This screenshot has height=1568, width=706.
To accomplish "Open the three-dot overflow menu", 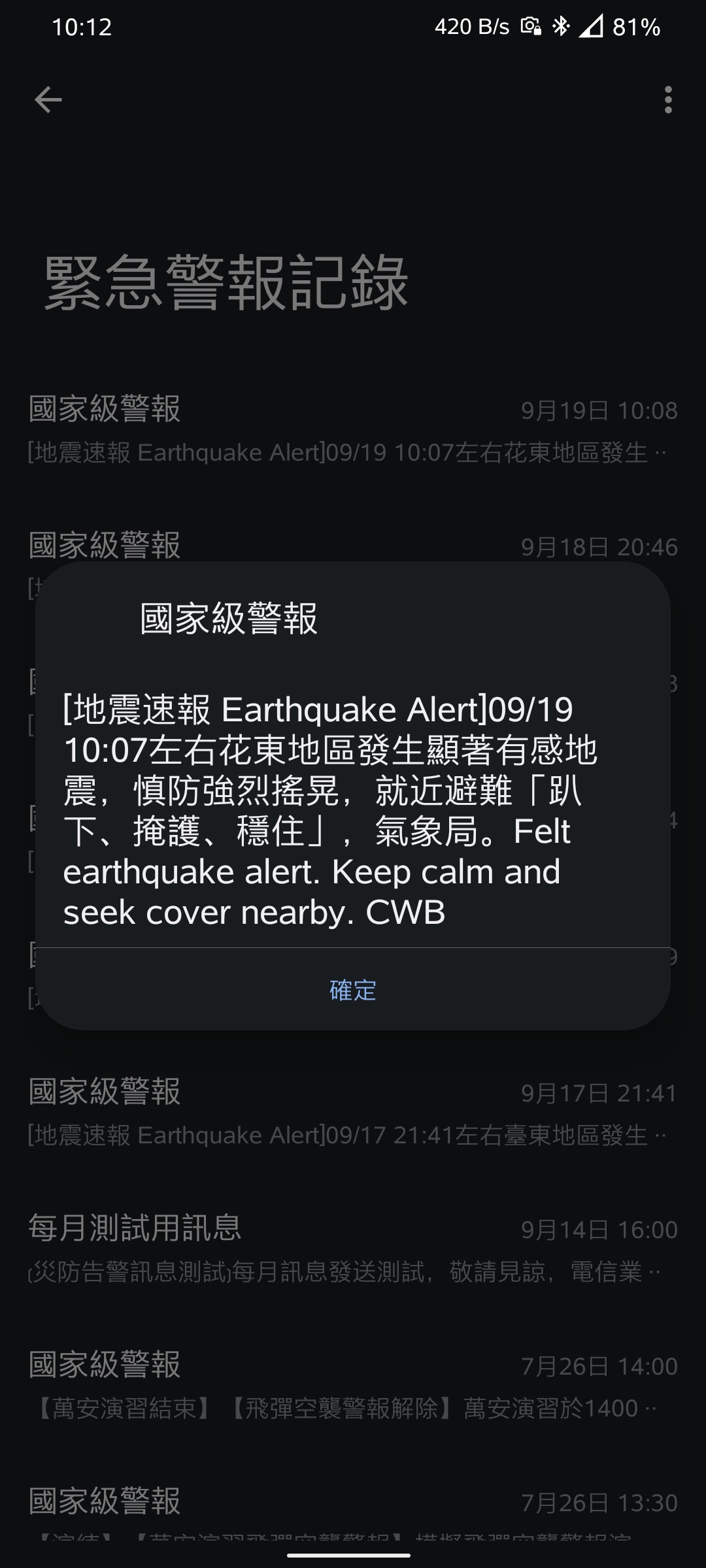I will pos(667,99).
